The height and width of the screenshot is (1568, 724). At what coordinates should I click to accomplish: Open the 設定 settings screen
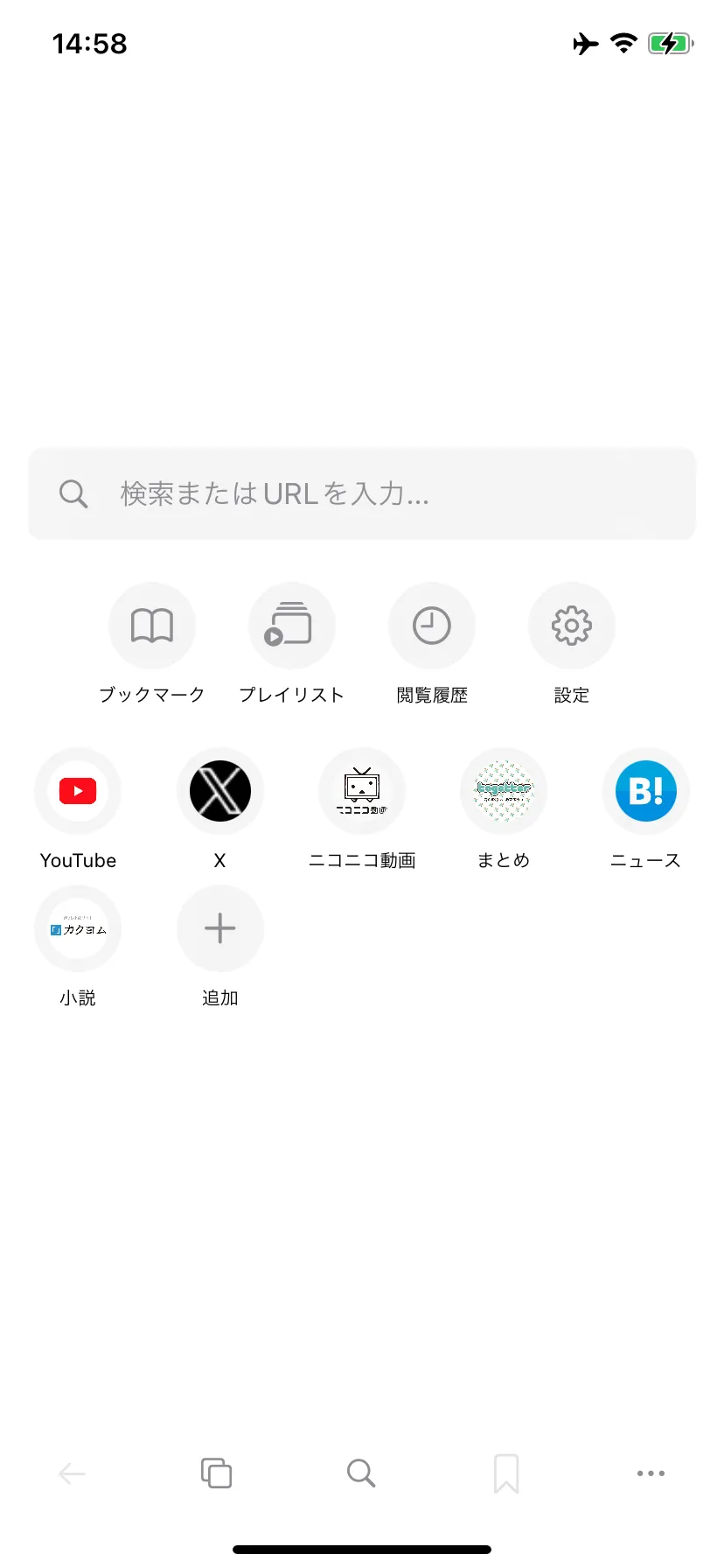(572, 626)
